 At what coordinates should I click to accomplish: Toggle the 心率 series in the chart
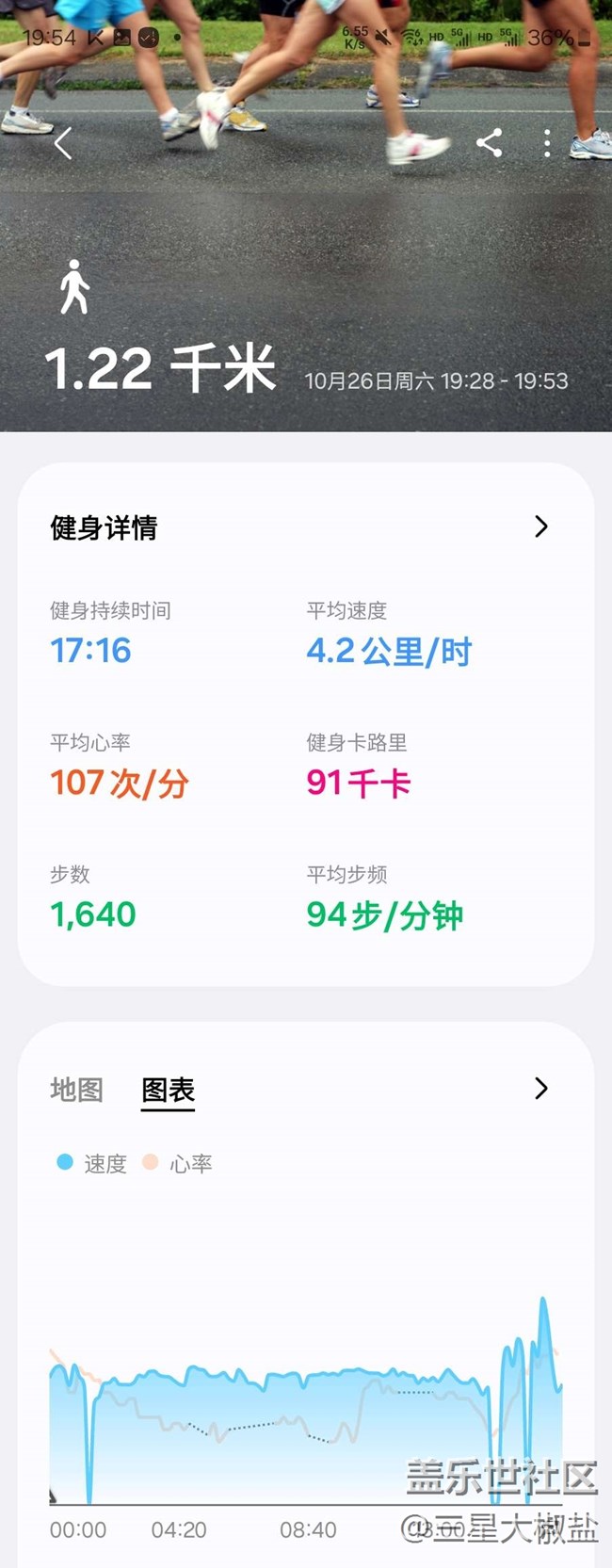[x=179, y=1164]
